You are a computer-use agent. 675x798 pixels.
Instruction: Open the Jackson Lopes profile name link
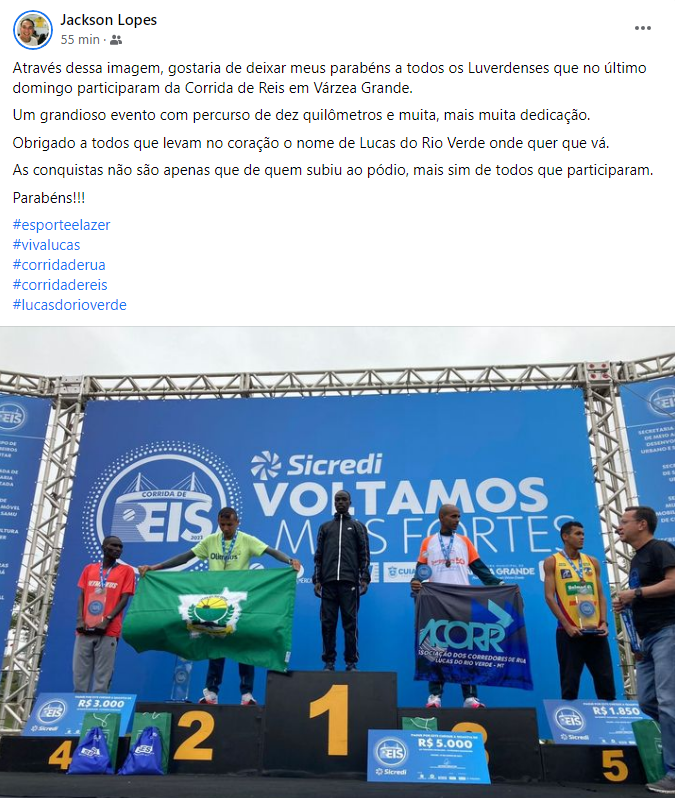tap(108, 20)
